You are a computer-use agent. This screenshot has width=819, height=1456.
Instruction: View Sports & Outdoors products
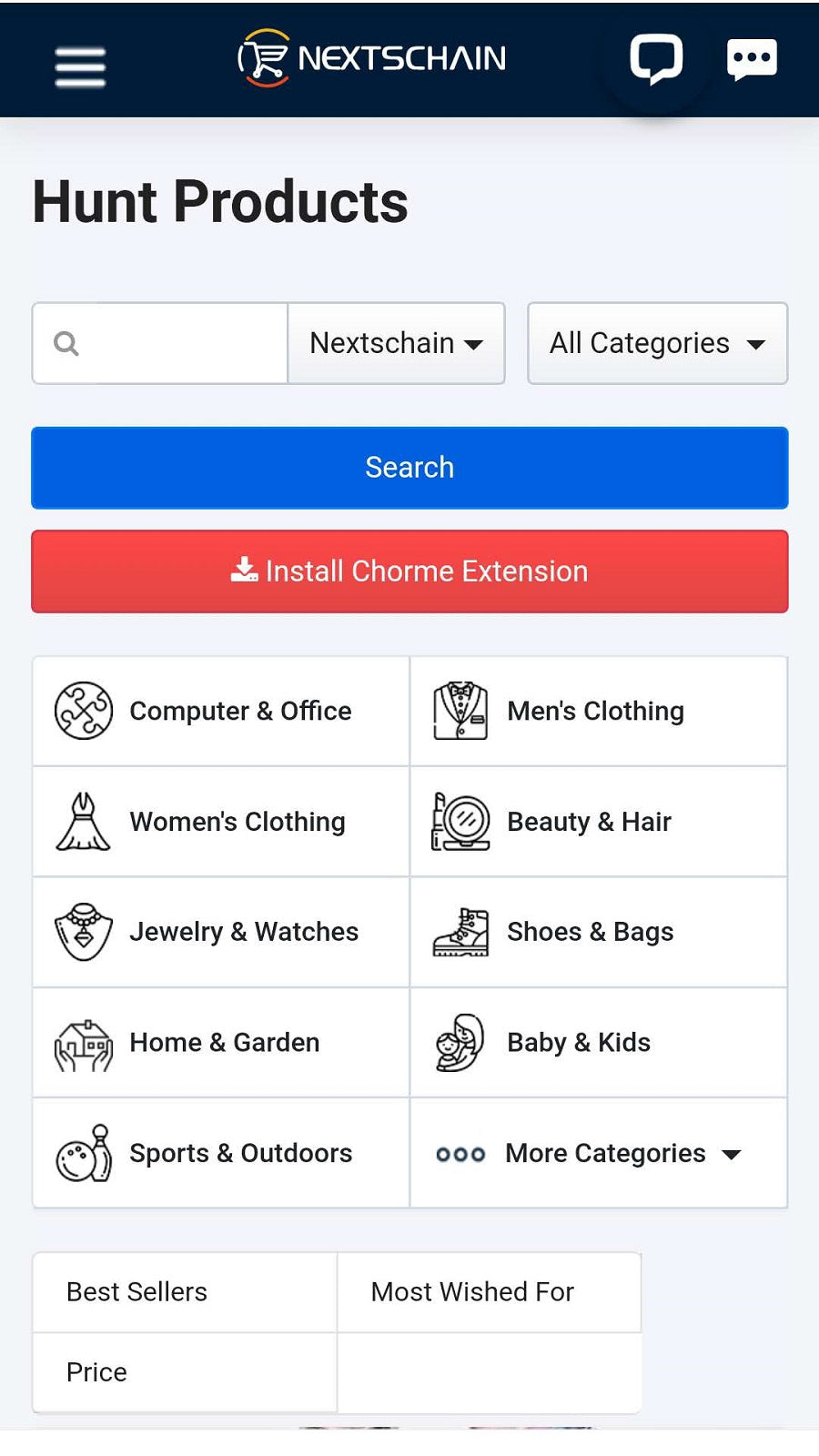coord(221,1153)
